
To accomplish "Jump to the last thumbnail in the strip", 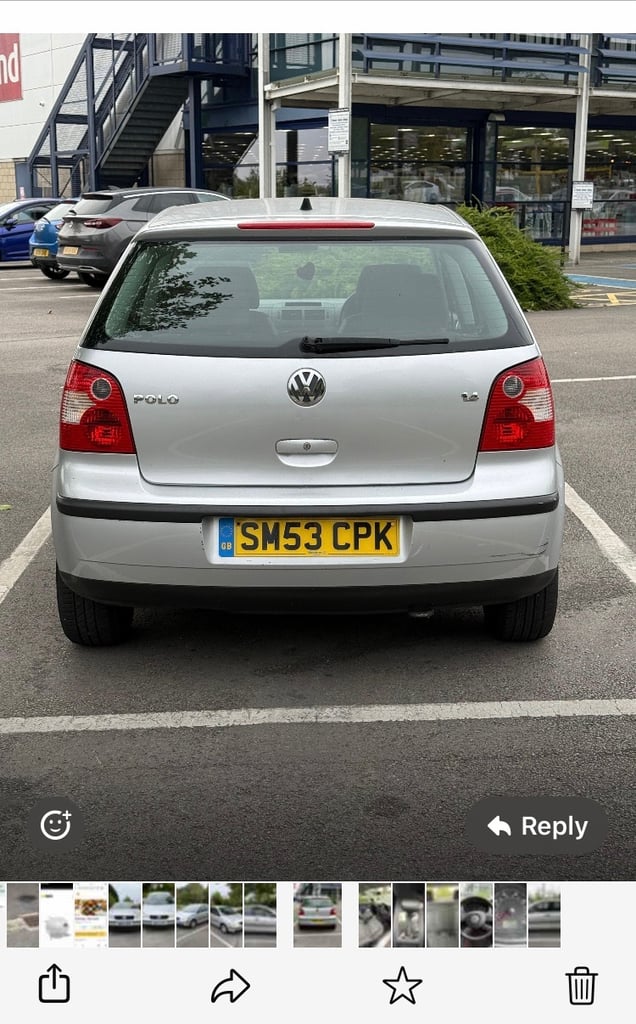I will pyautogui.click(x=545, y=914).
